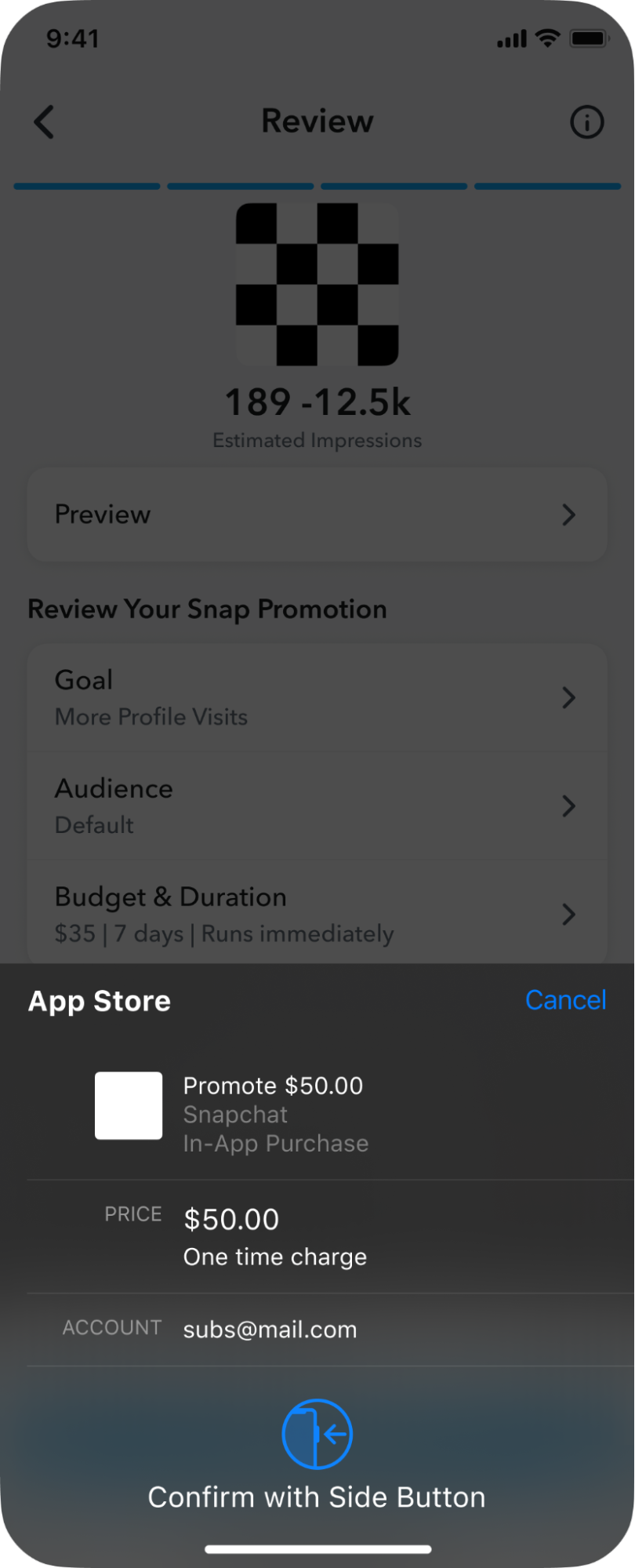Open the Preview screen
The image size is (635, 1568).
click(317, 515)
